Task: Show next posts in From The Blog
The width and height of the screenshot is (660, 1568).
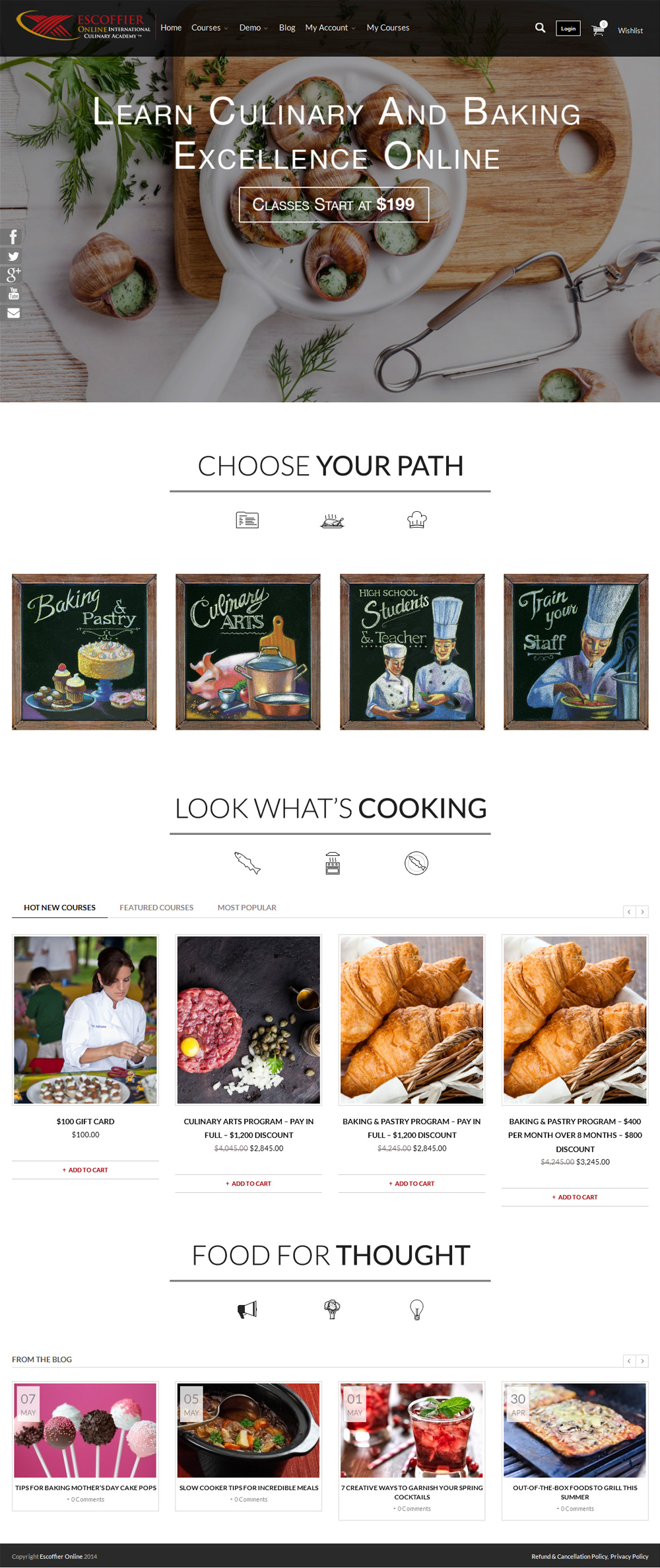Action: point(642,1361)
